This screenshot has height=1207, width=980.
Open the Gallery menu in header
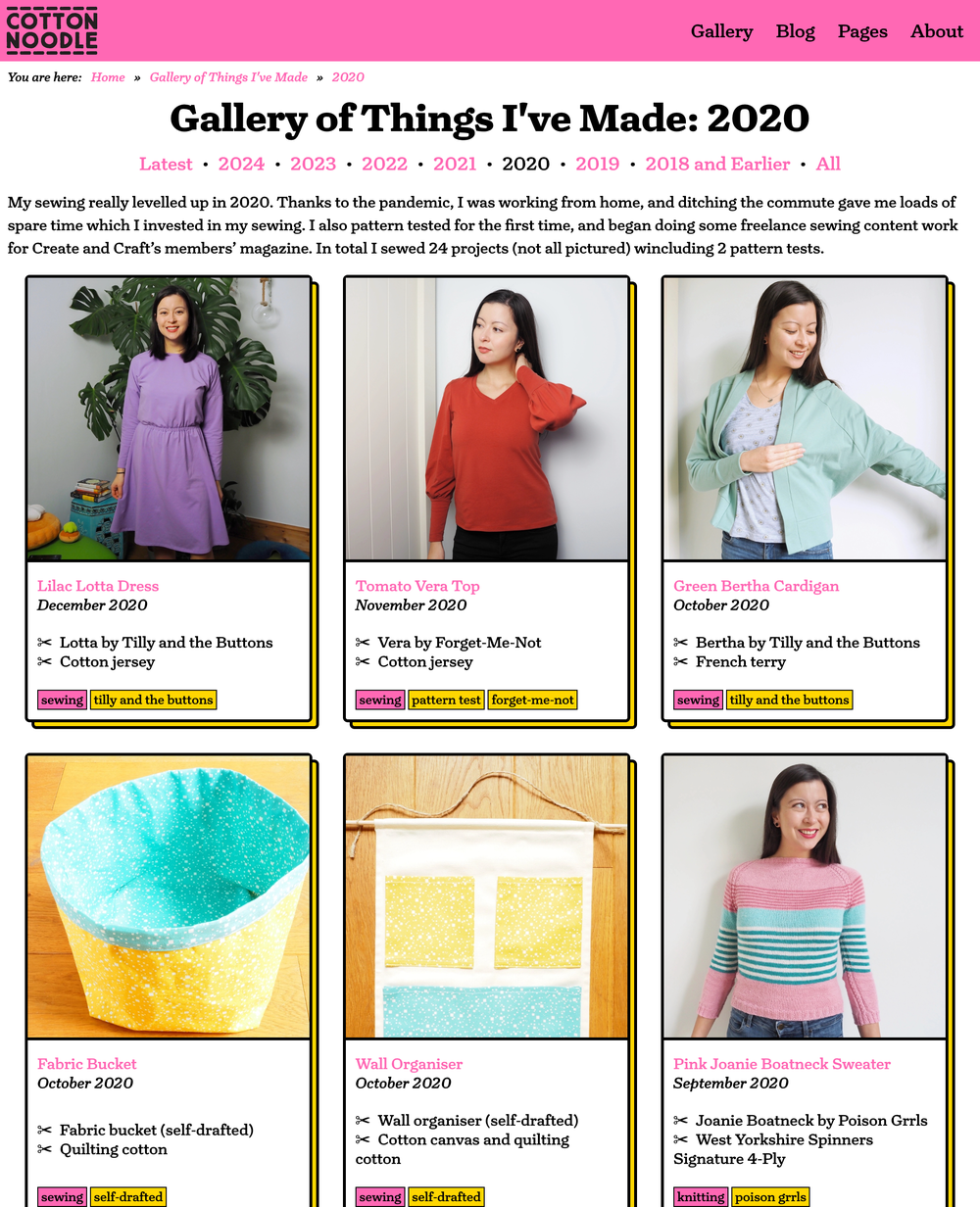click(x=721, y=31)
